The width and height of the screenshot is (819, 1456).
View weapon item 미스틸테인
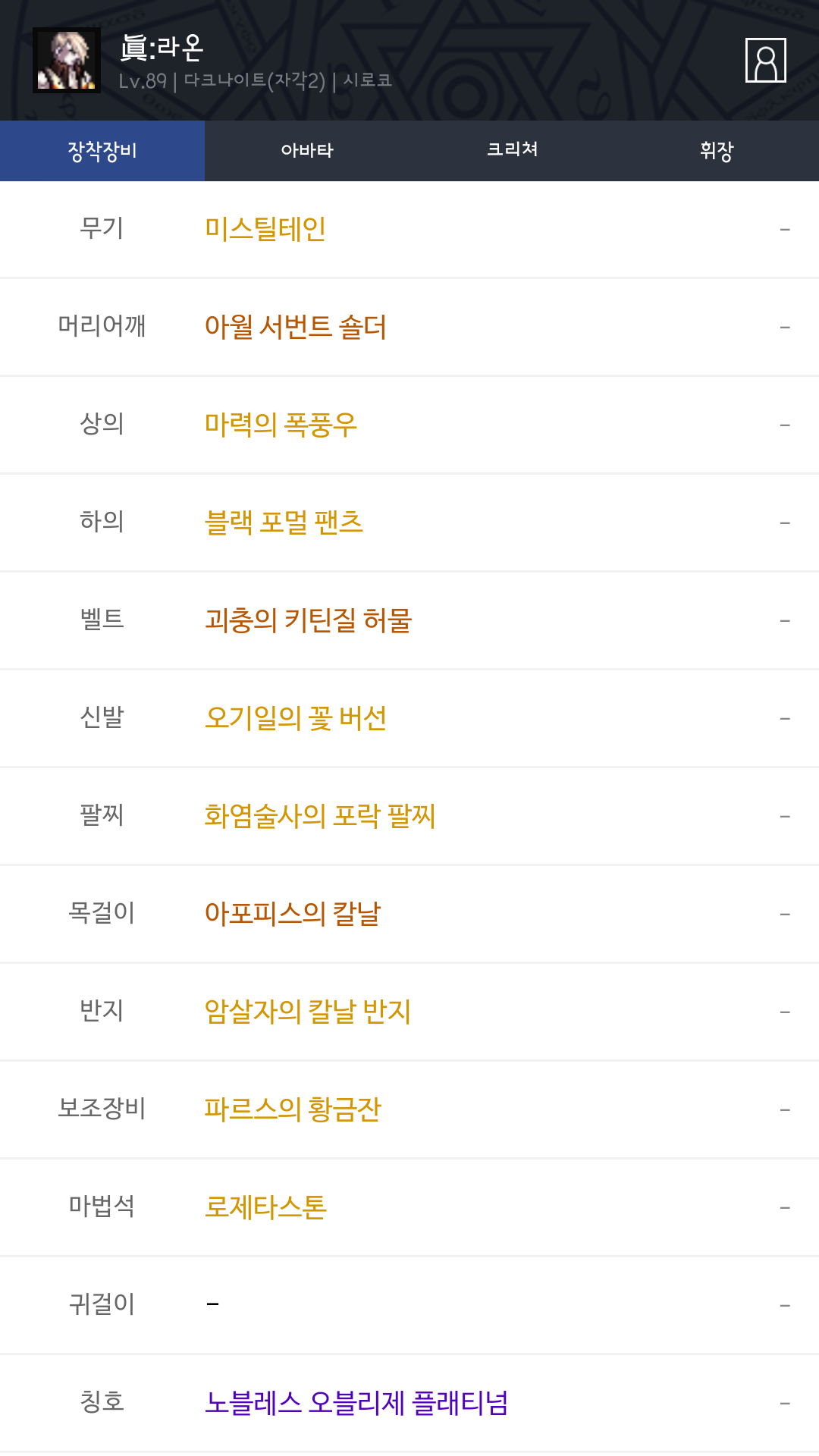click(x=265, y=229)
